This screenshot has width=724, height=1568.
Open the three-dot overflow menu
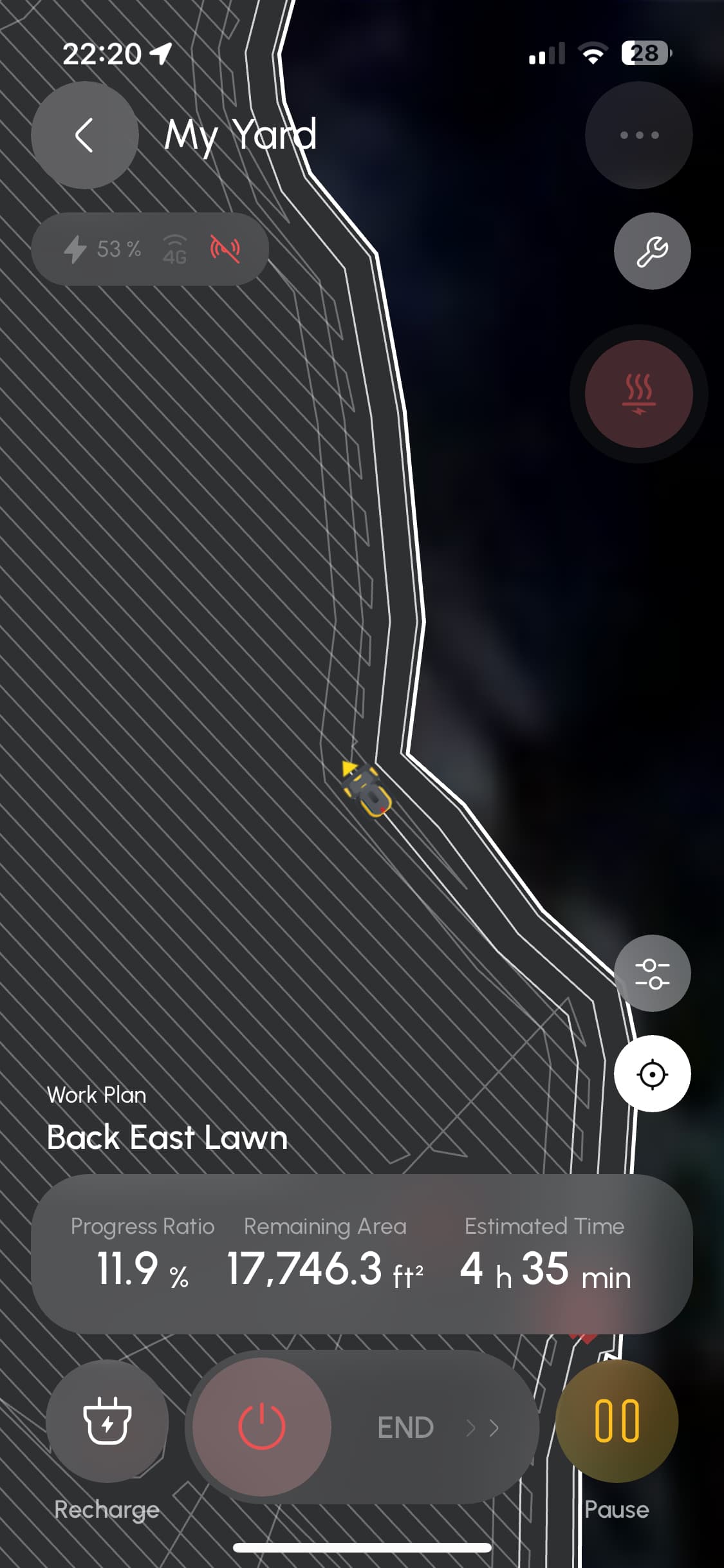638,135
